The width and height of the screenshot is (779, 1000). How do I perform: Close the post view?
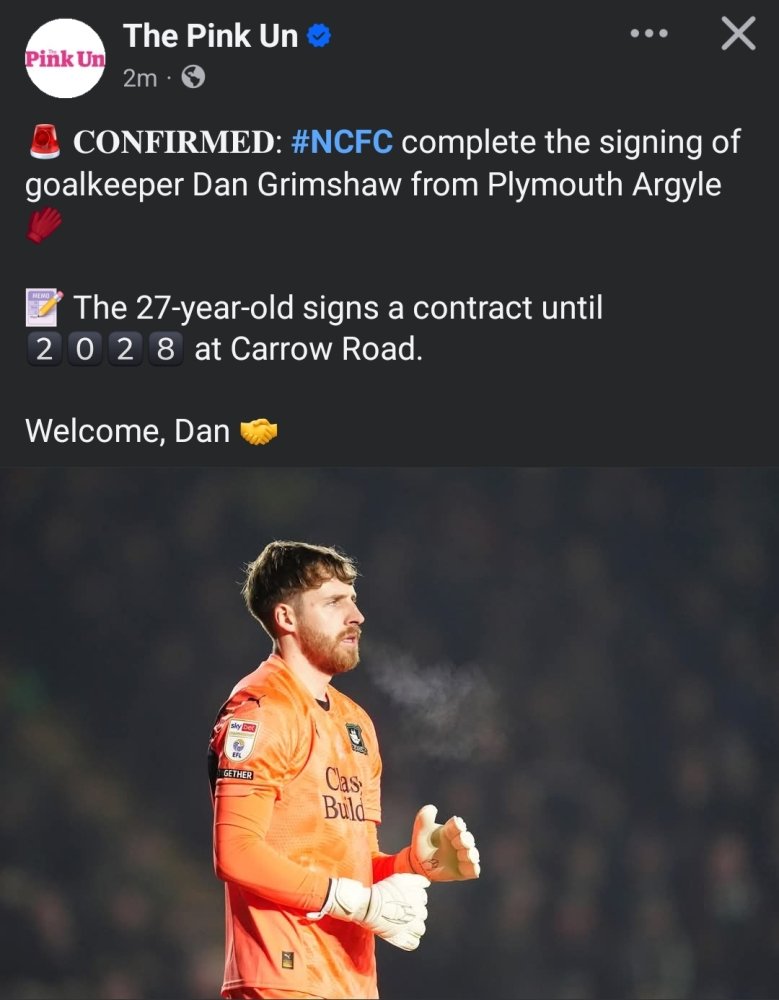[x=738, y=34]
